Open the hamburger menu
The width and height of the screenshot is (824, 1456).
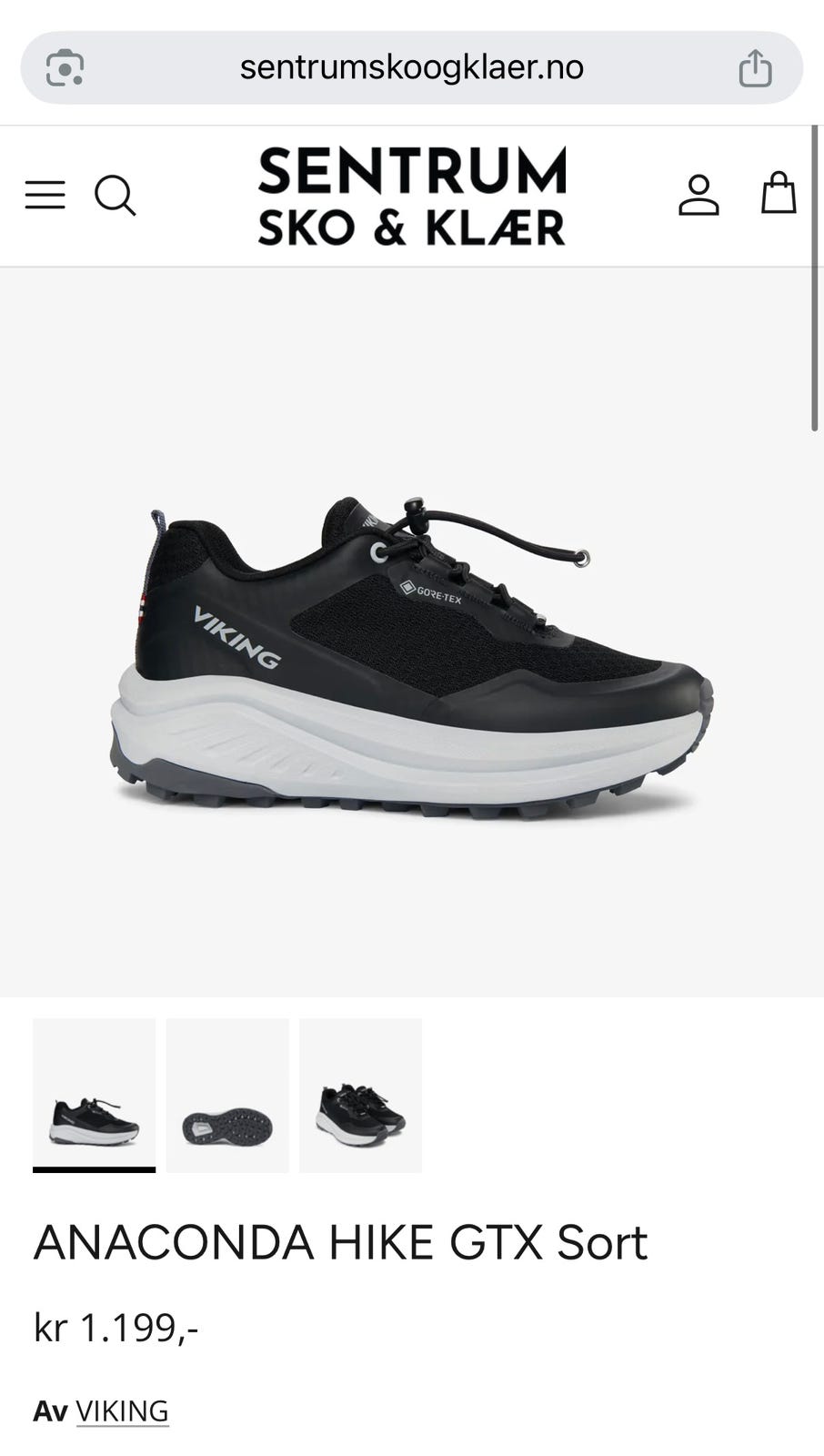click(45, 195)
